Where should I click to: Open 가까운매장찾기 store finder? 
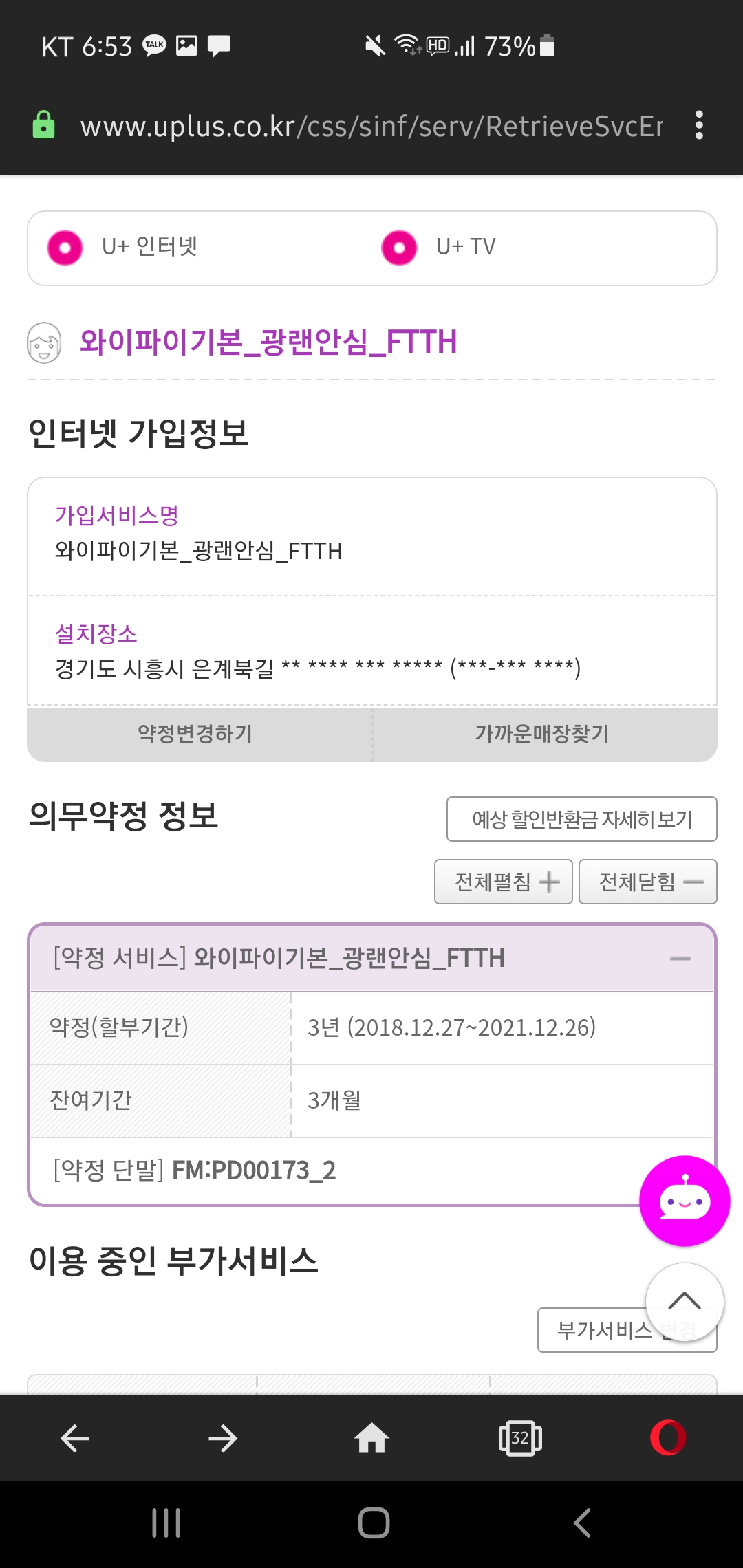click(542, 734)
